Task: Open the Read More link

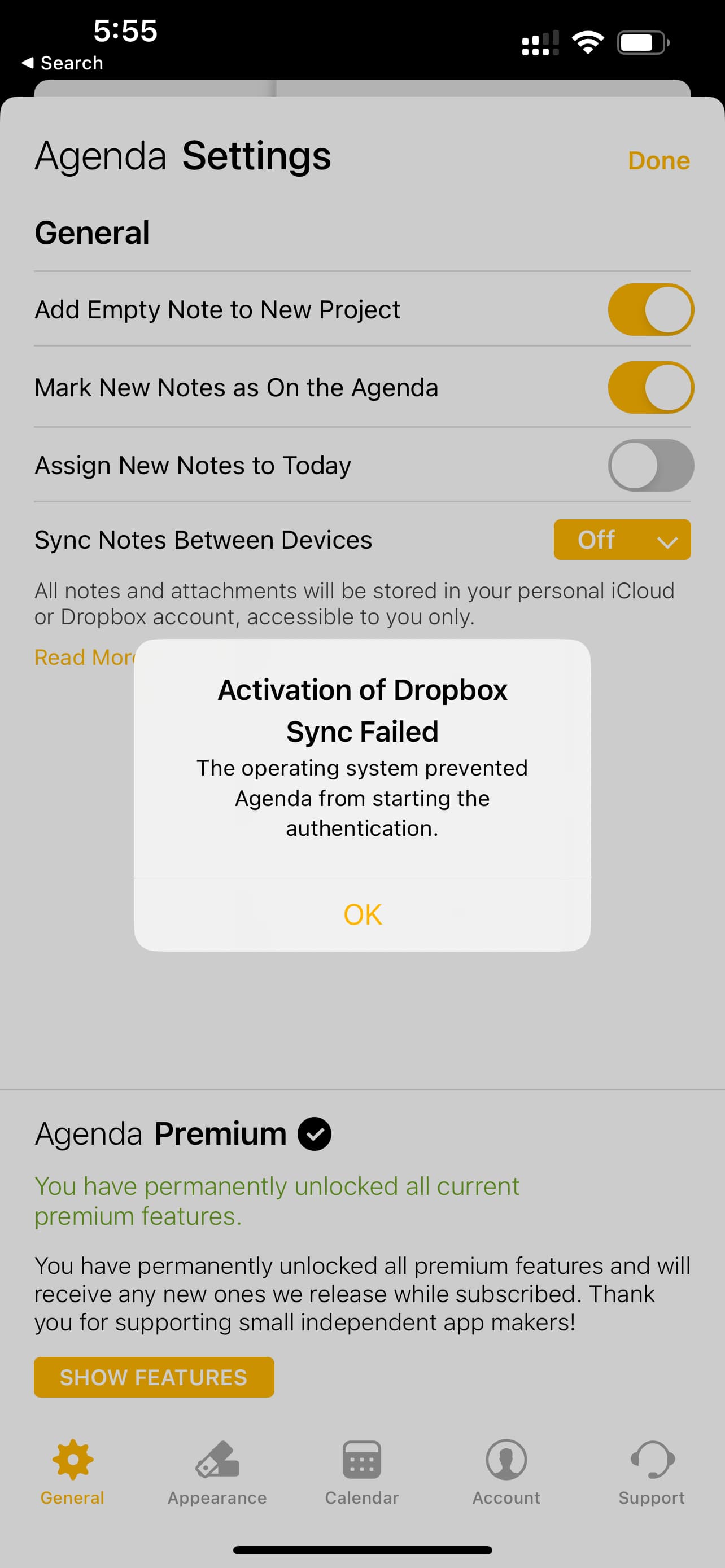Action: click(84, 658)
